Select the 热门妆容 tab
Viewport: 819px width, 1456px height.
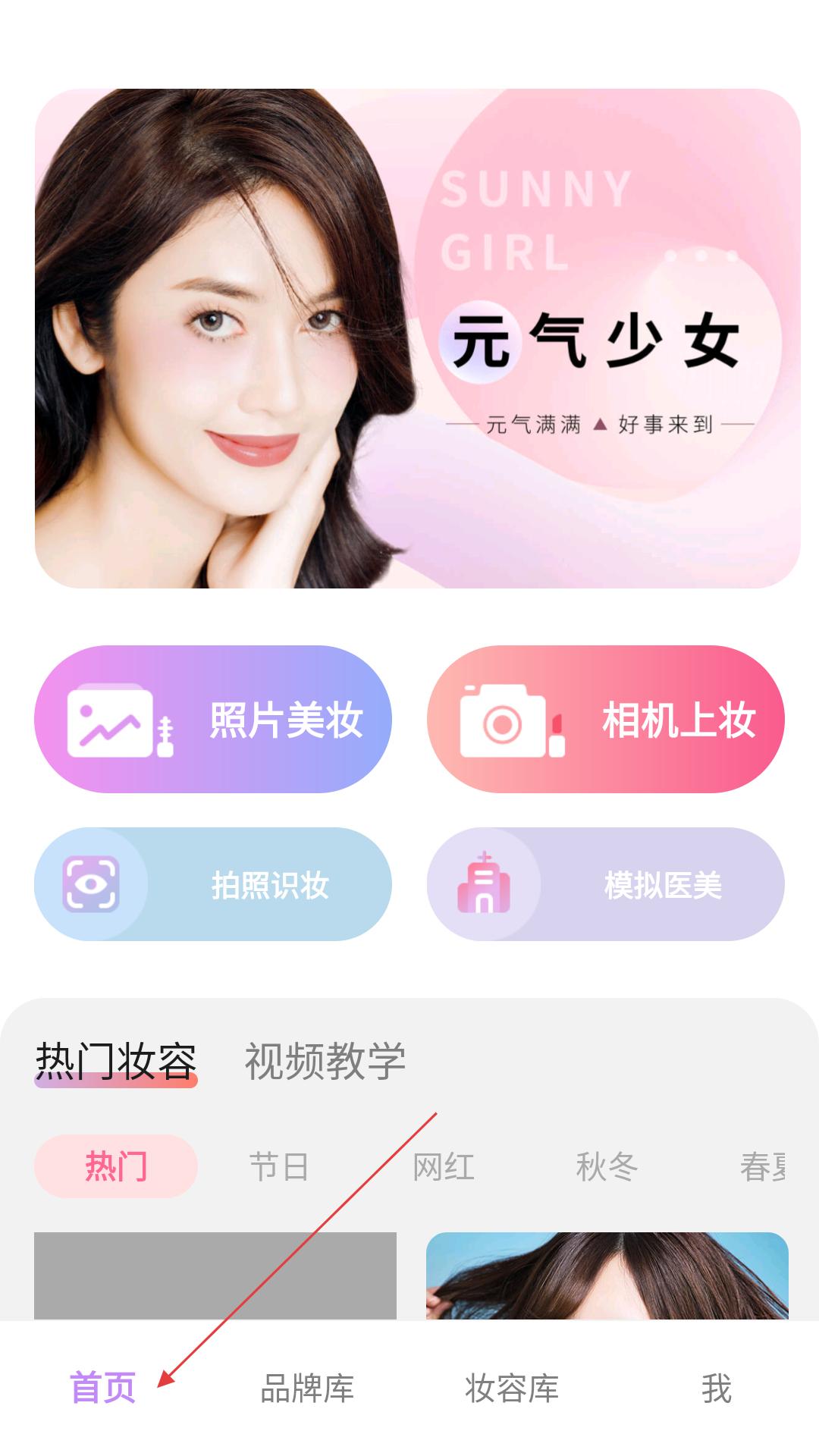coord(116,1061)
